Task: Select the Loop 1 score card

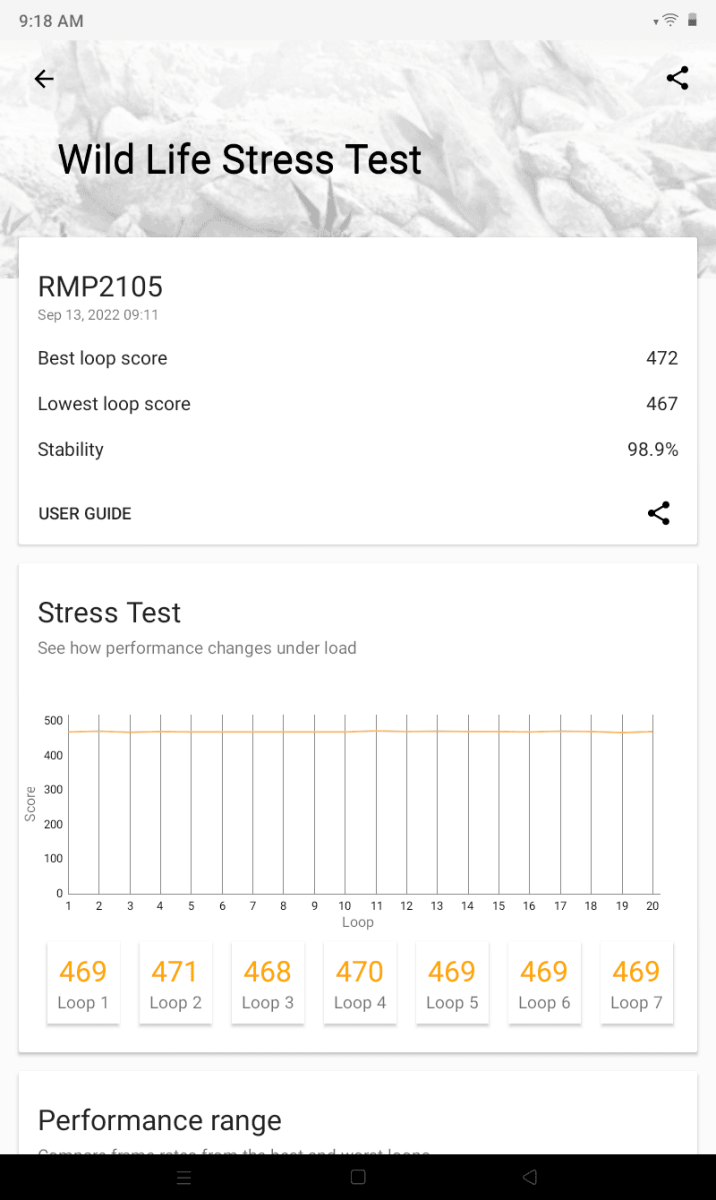Action: 83,984
